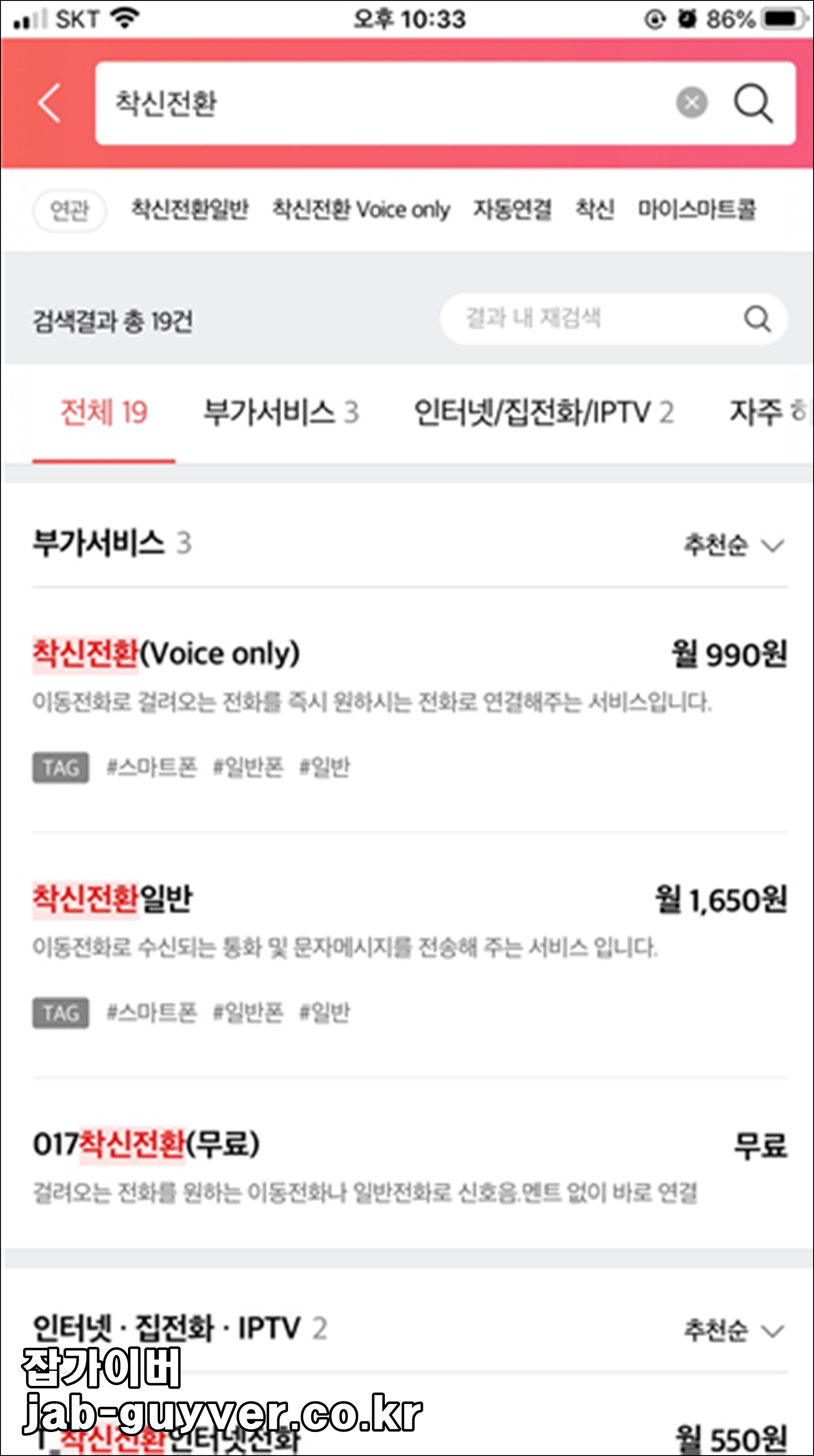Tap the back arrow to leave search results

point(50,104)
